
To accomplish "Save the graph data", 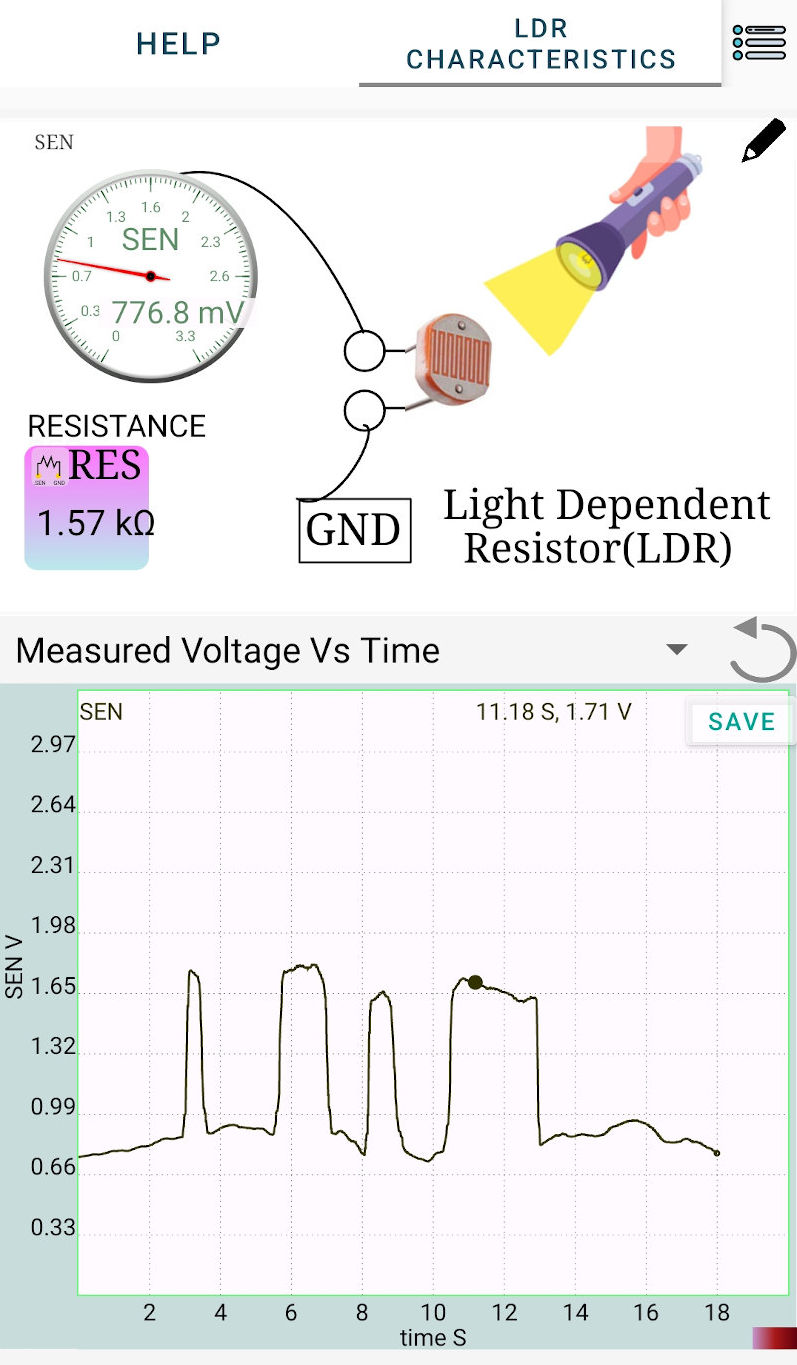I will tap(741, 722).
